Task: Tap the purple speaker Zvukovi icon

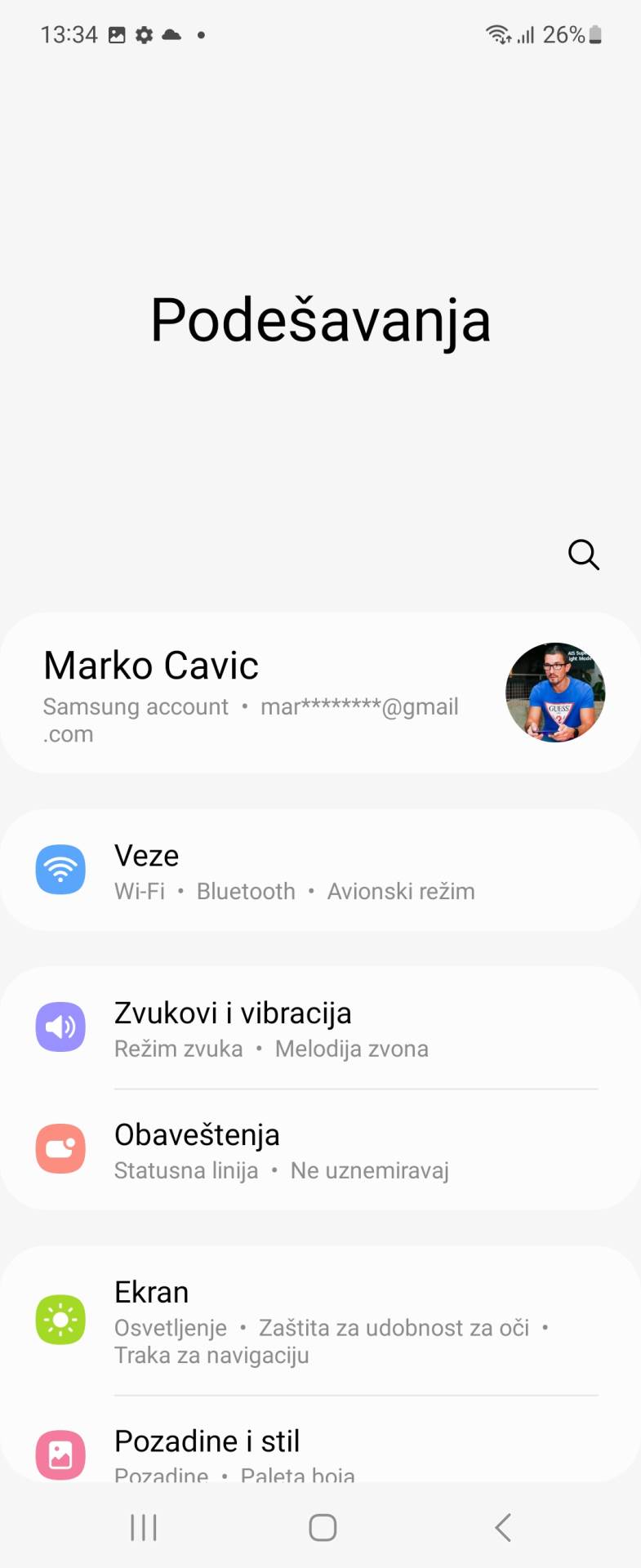Action: pyautogui.click(x=60, y=1027)
